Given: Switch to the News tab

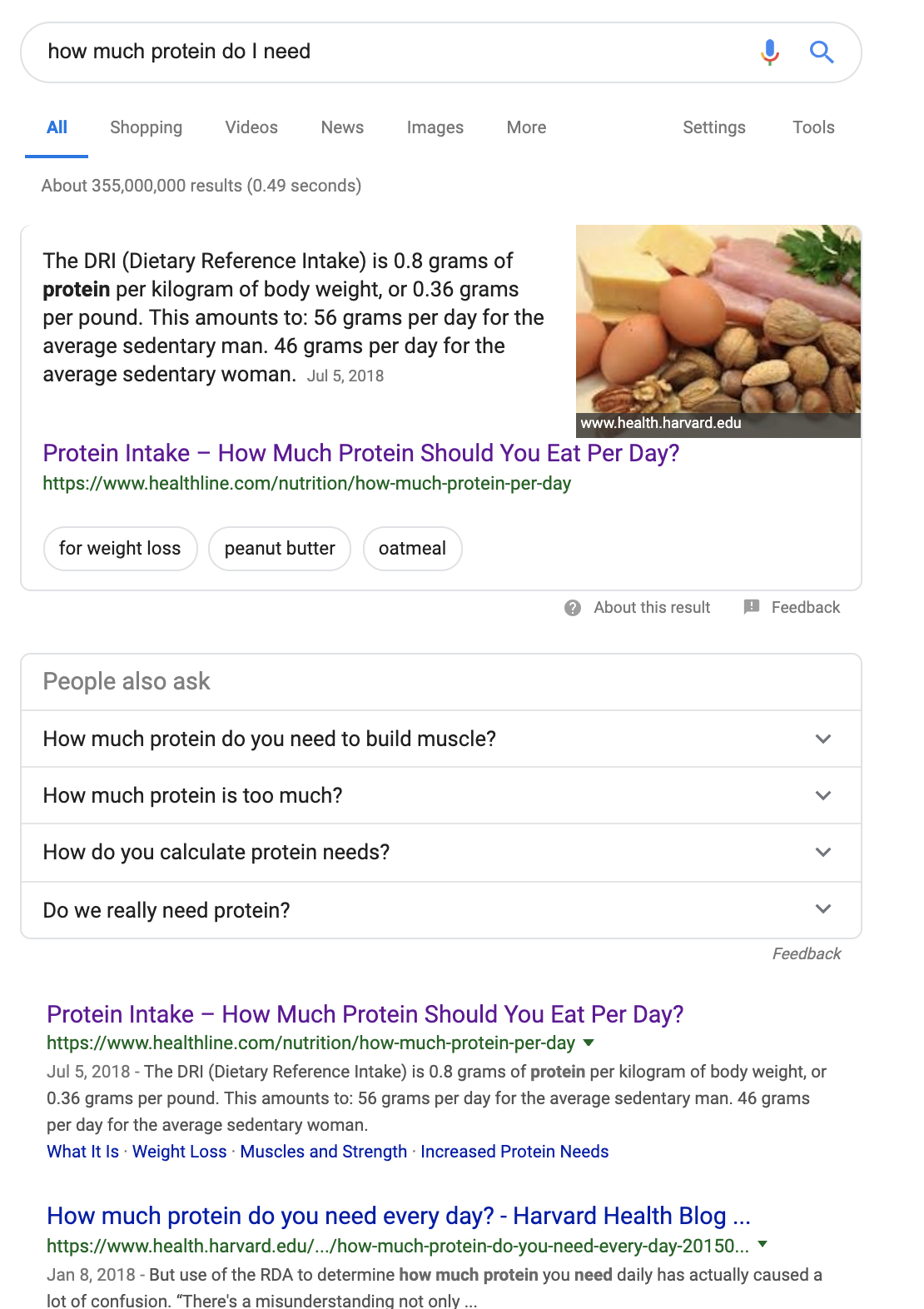Looking at the screenshot, I should (x=342, y=127).
